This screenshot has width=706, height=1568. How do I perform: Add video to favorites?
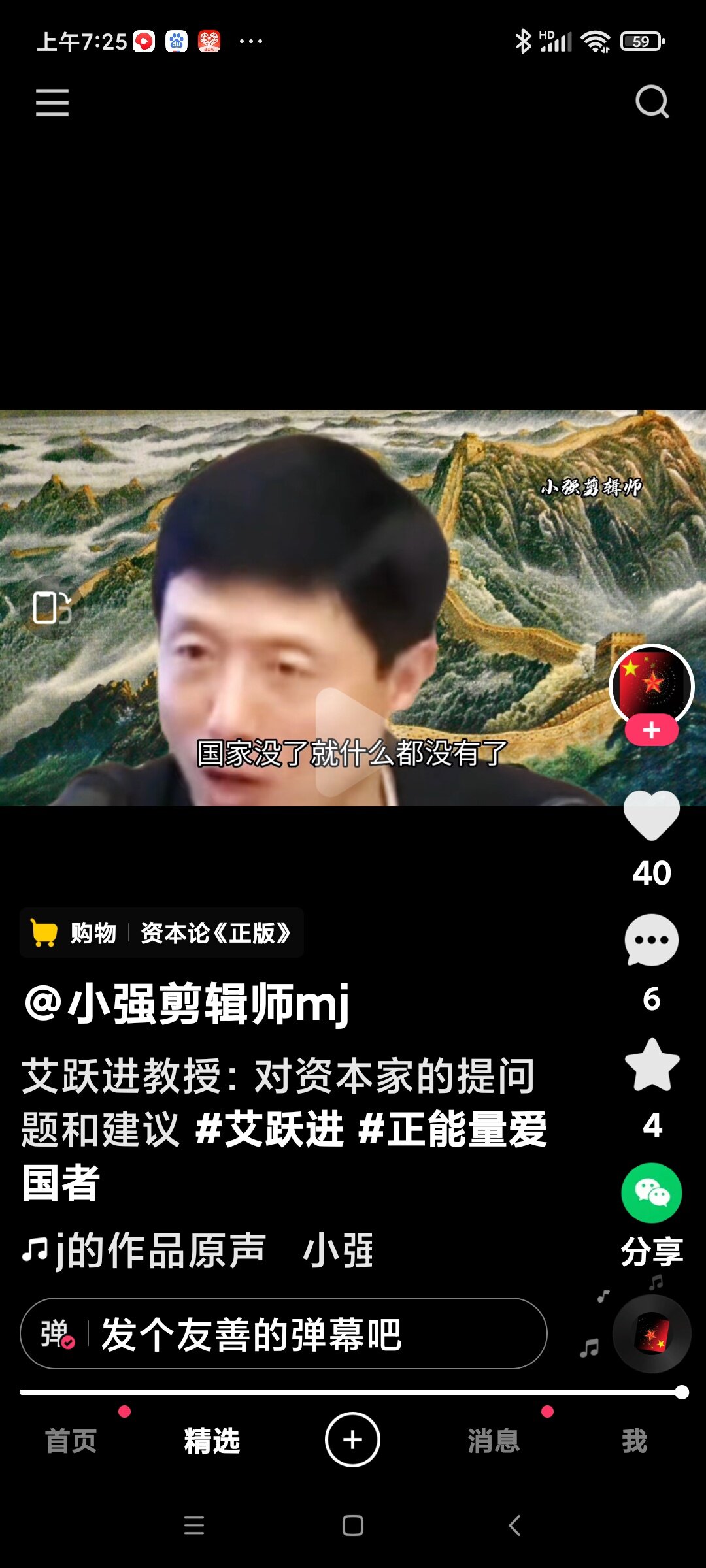pyautogui.click(x=651, y=1066)
